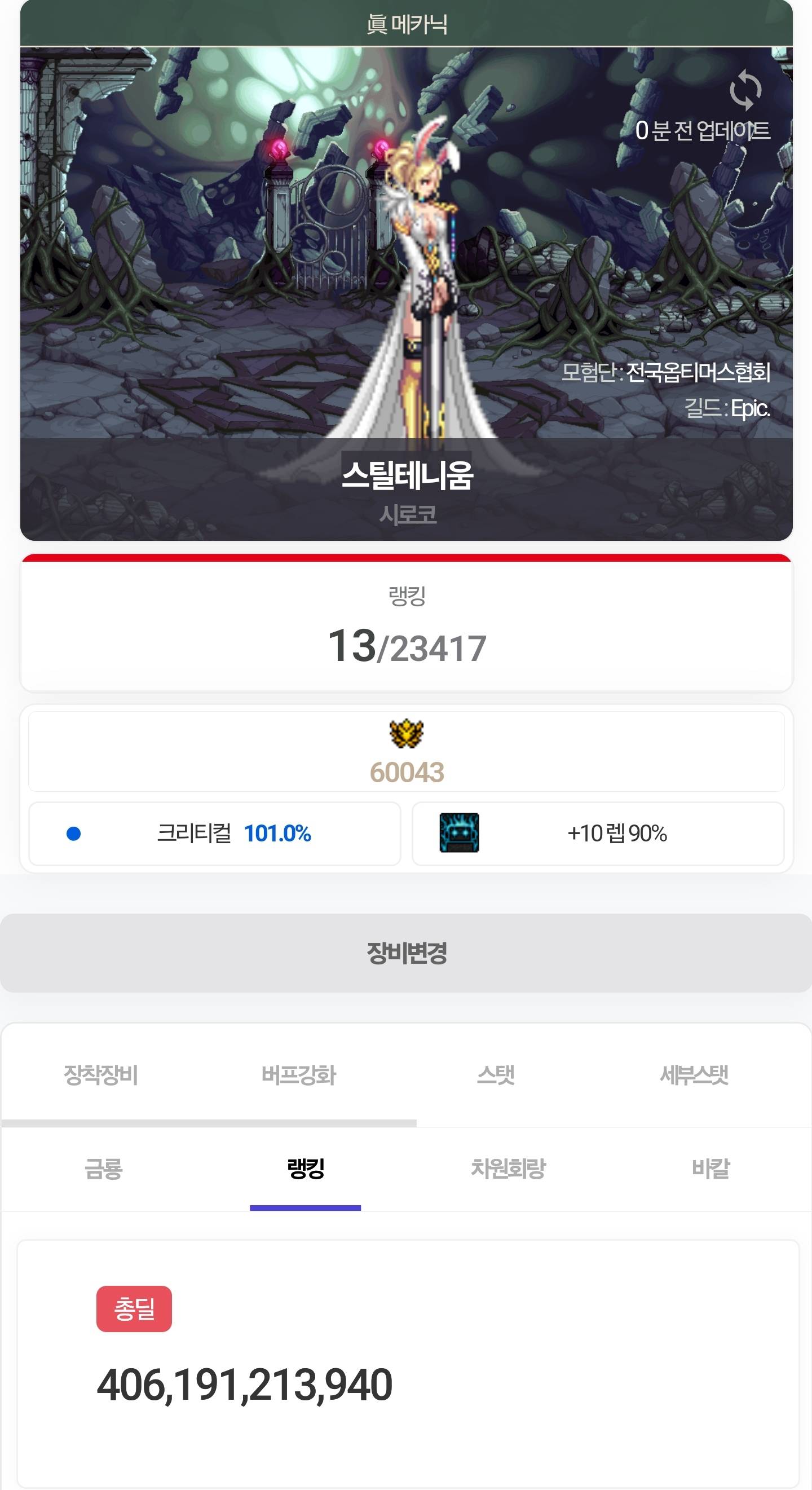
Task: Tap the 장비변경 button
Action: point(406,953)
